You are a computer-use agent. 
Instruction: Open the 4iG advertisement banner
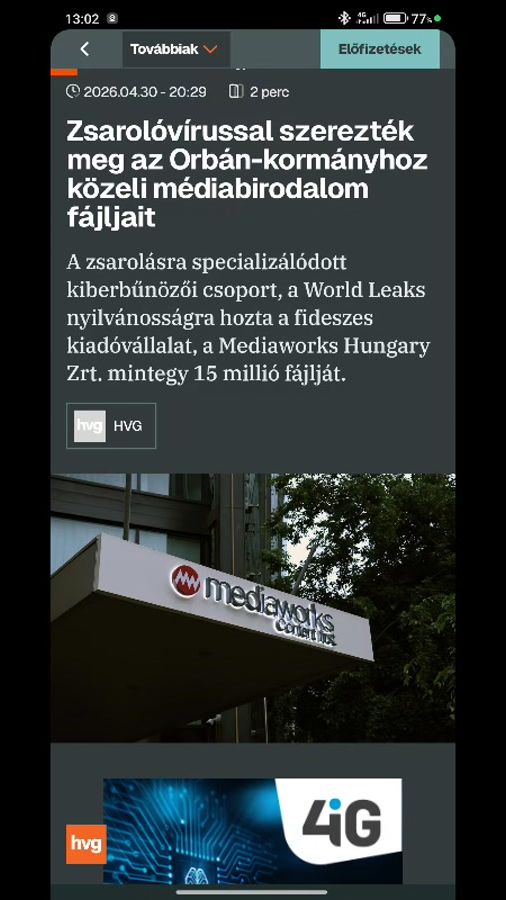coord(252,831)
